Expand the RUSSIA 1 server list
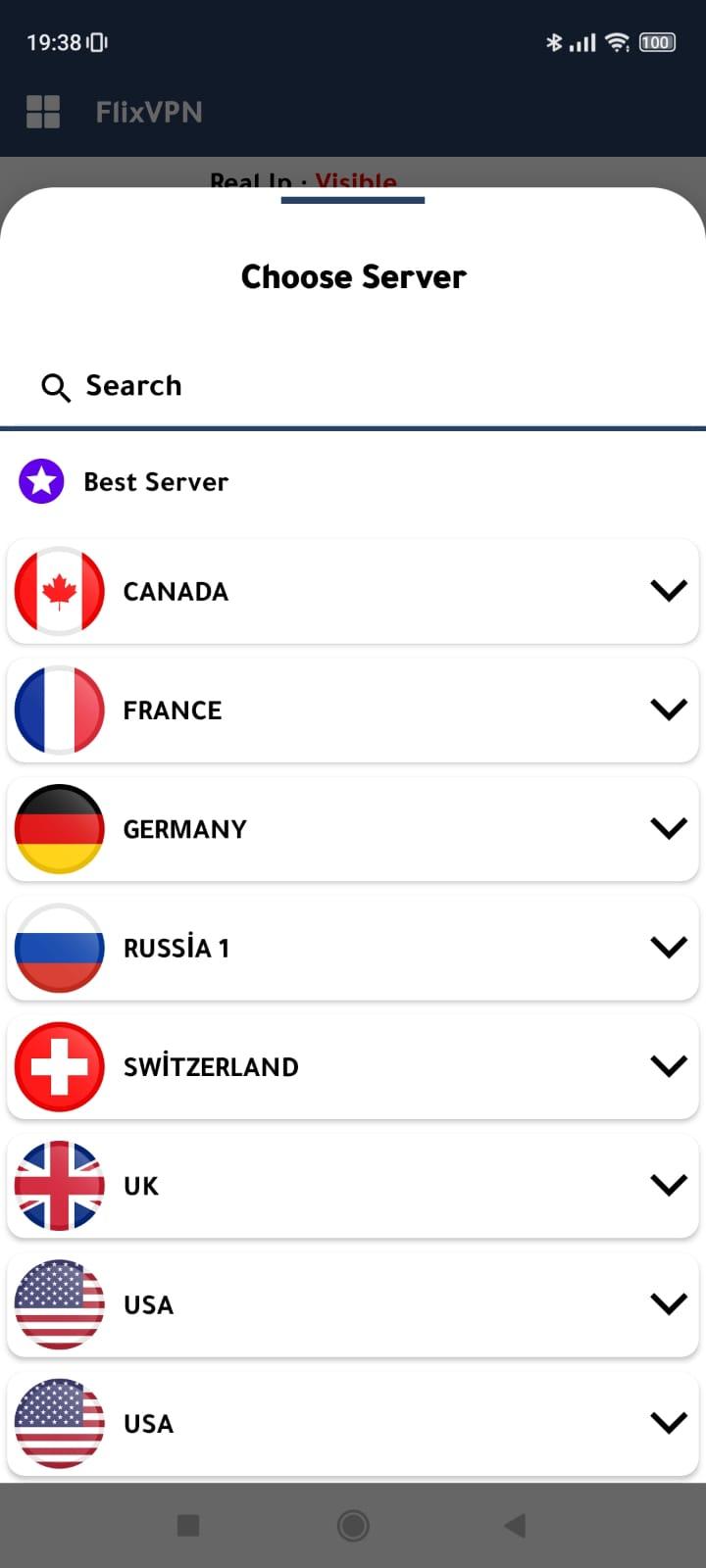The image size is (706, 1568). point(353,948)
